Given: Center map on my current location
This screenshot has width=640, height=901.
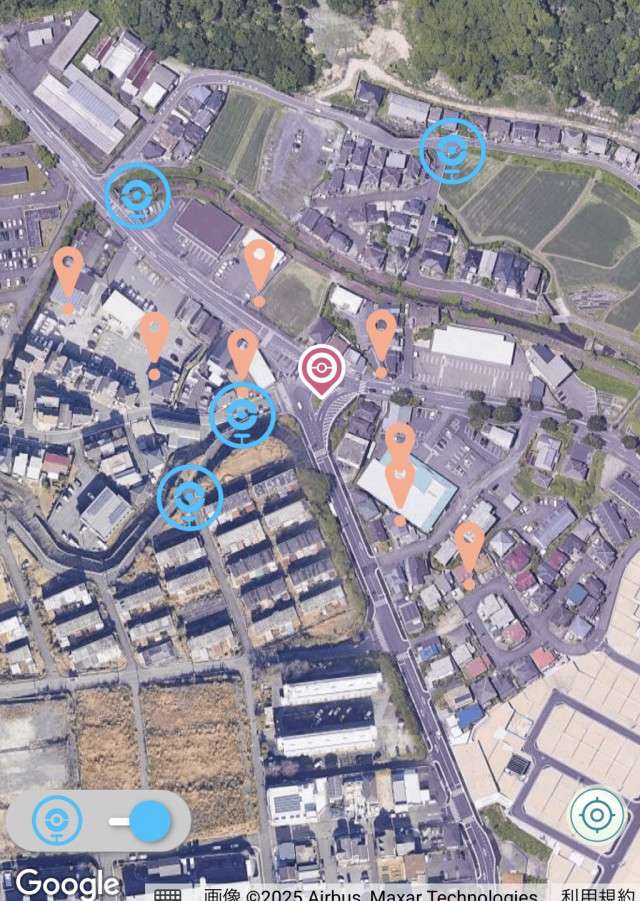Looking at the screenshot, I should pos(597,815).
